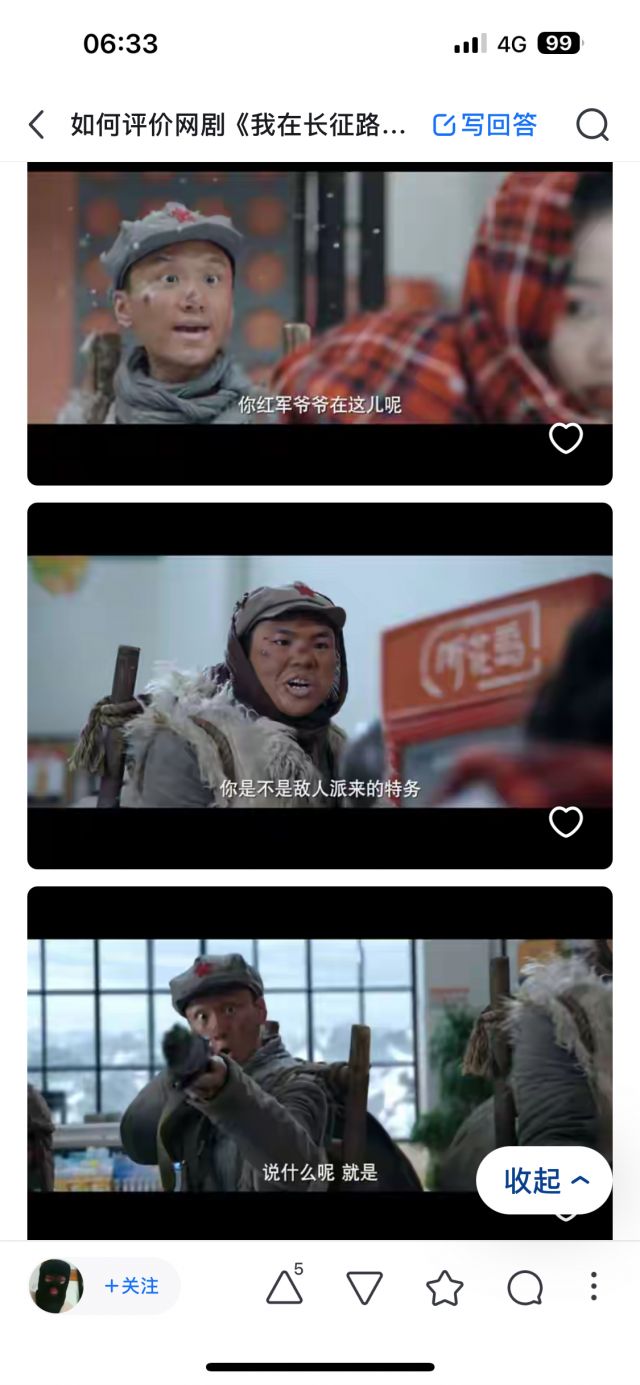
Task: Tap 写回答 to write an answer
Action: point(485,125)
